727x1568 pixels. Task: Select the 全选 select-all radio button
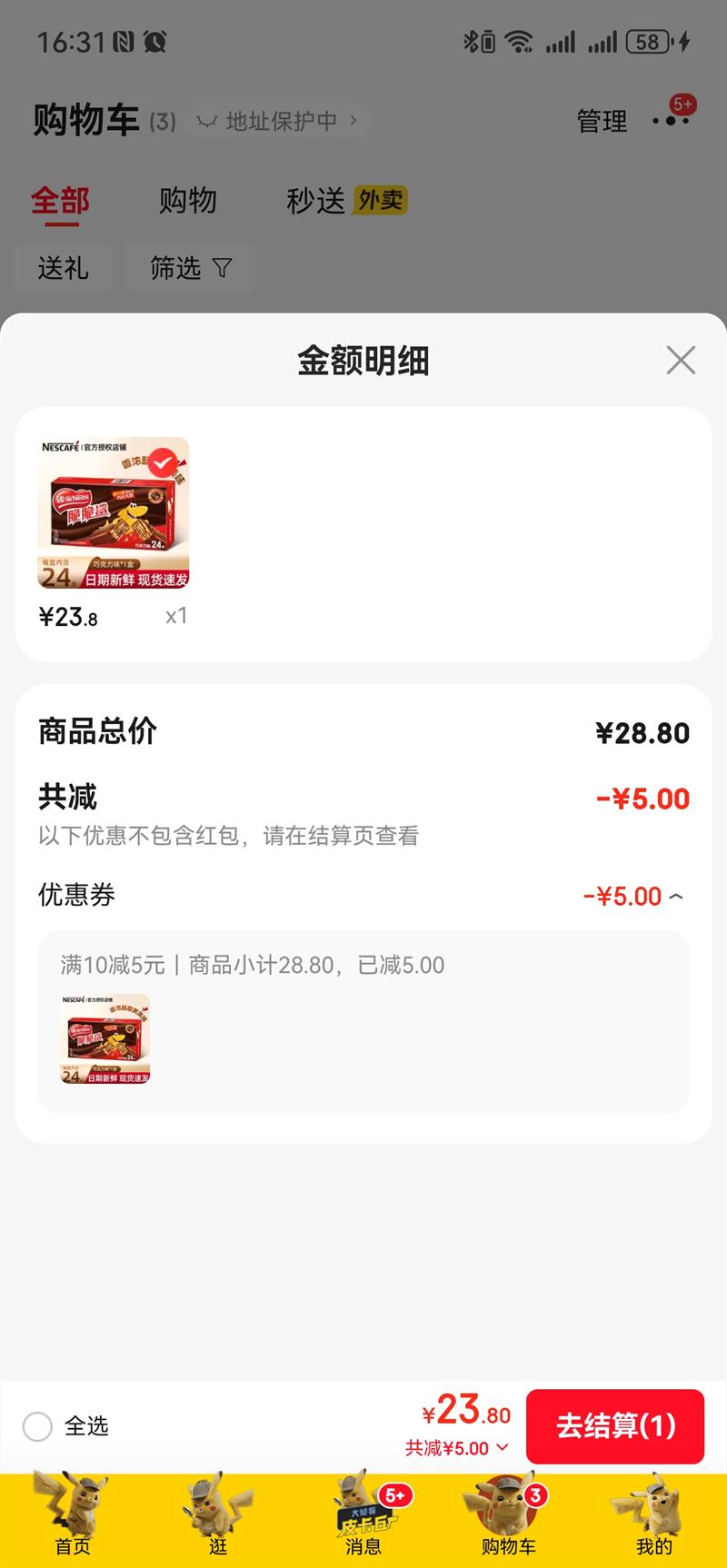pyautogui.click(x=37, y=1427)
